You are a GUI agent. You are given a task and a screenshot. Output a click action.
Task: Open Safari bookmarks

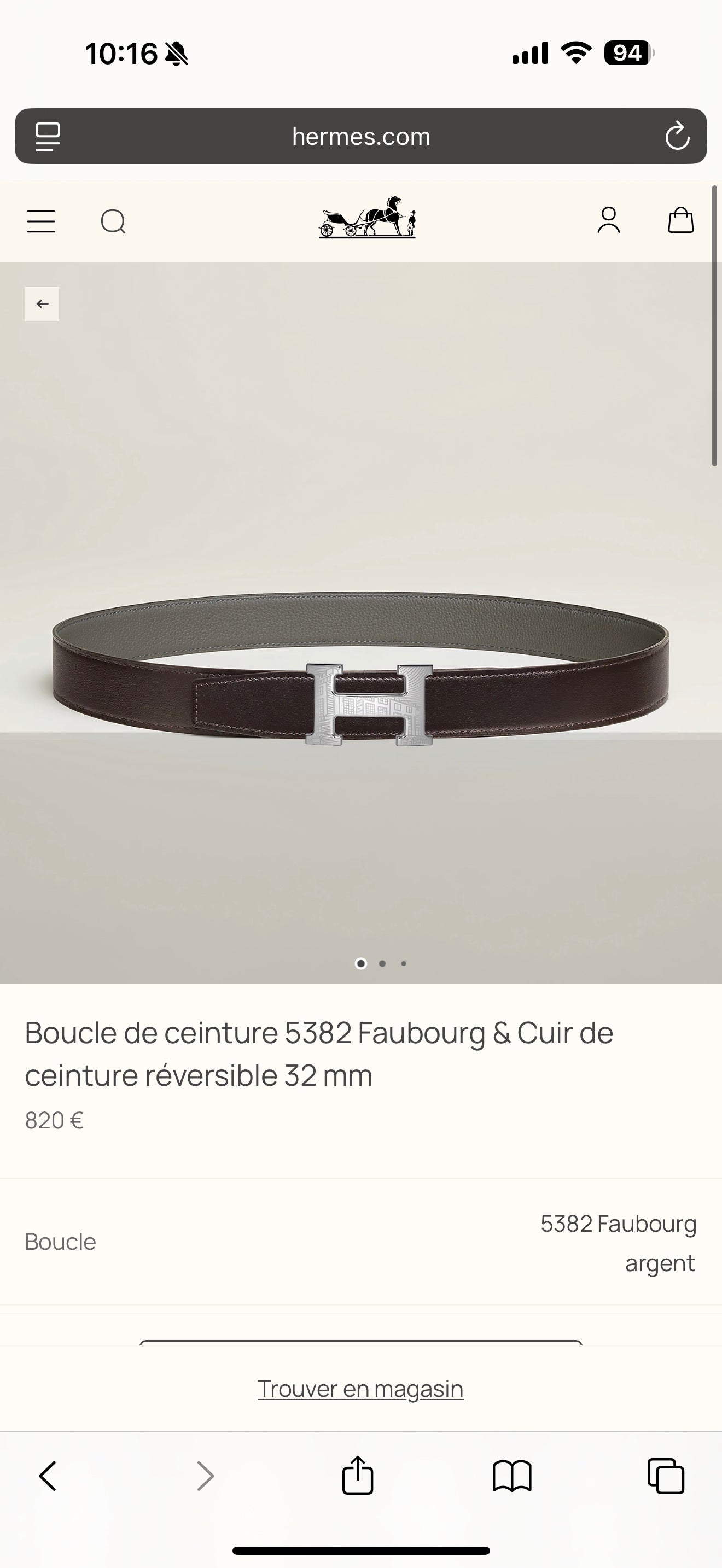point(512,1476)
